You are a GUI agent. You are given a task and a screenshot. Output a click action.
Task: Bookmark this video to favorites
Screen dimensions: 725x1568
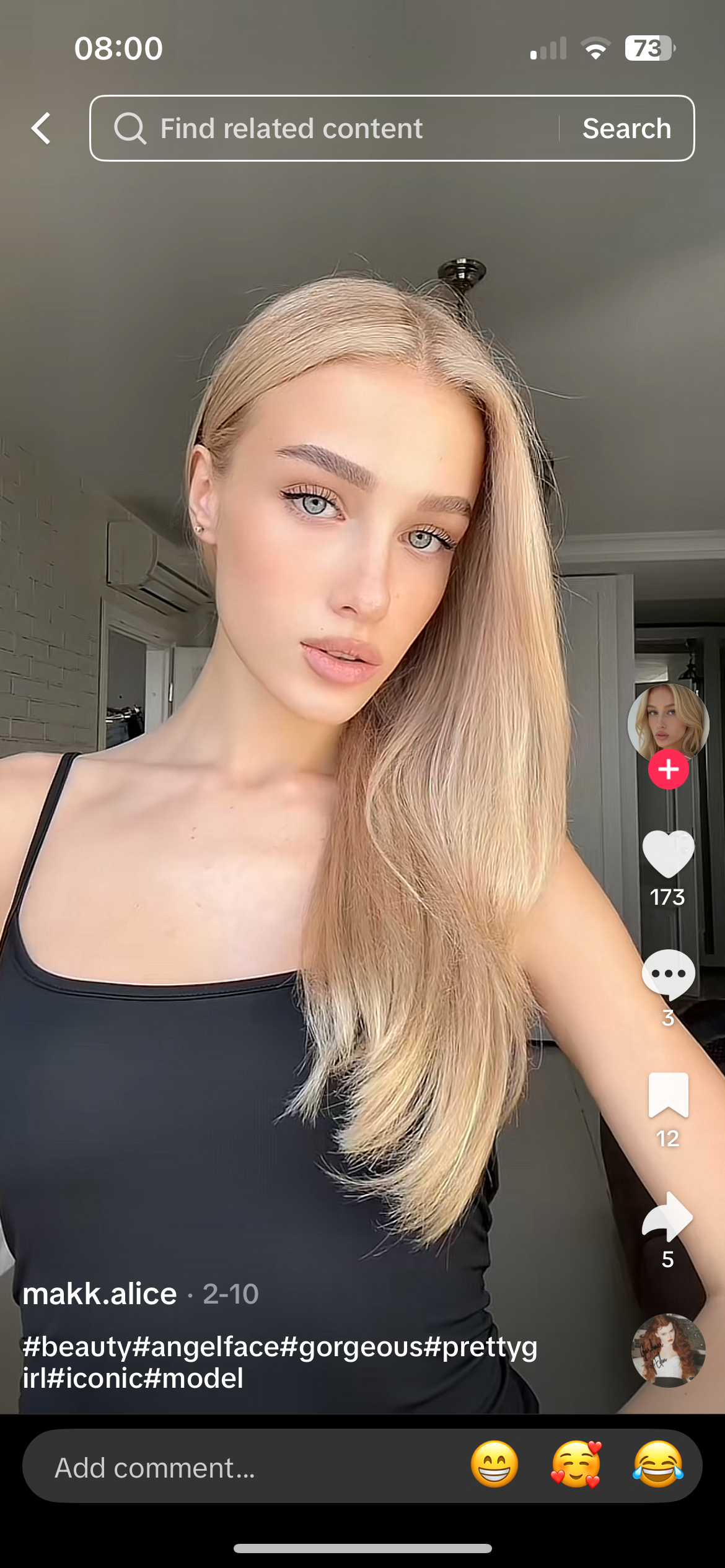(668, 1095)
